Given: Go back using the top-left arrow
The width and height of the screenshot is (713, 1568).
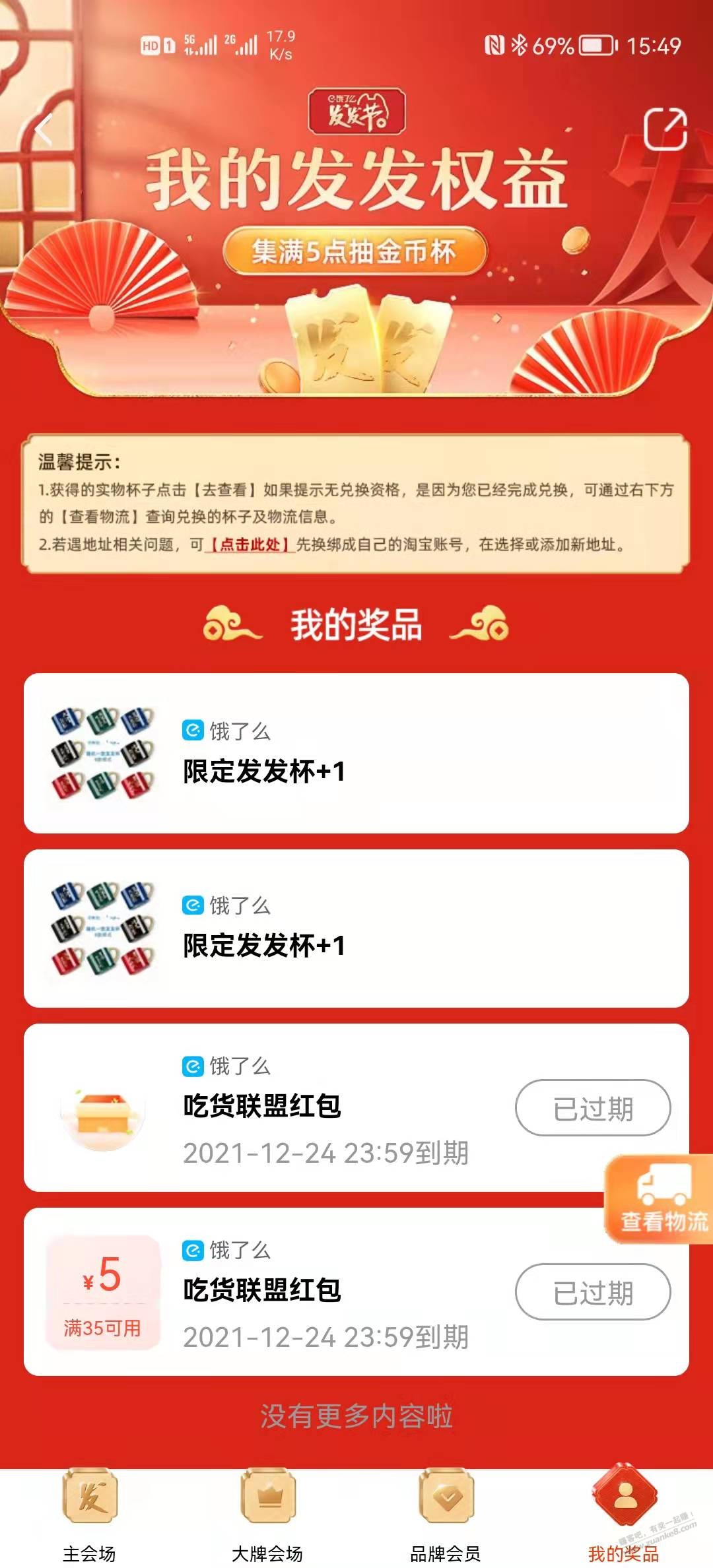Looking at the screenshot, I should [44, 129].
